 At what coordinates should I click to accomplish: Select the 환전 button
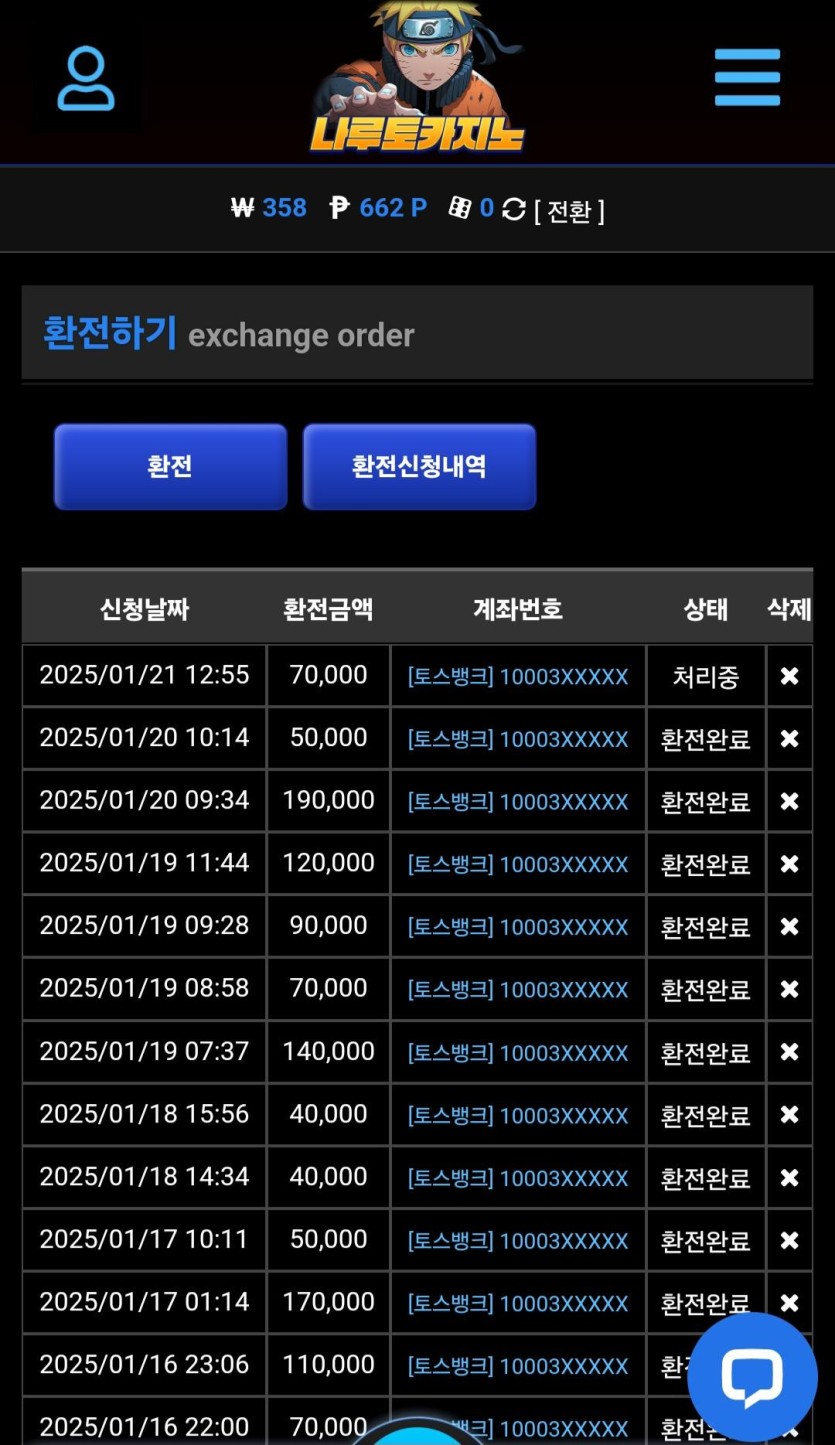click(170, 467)
